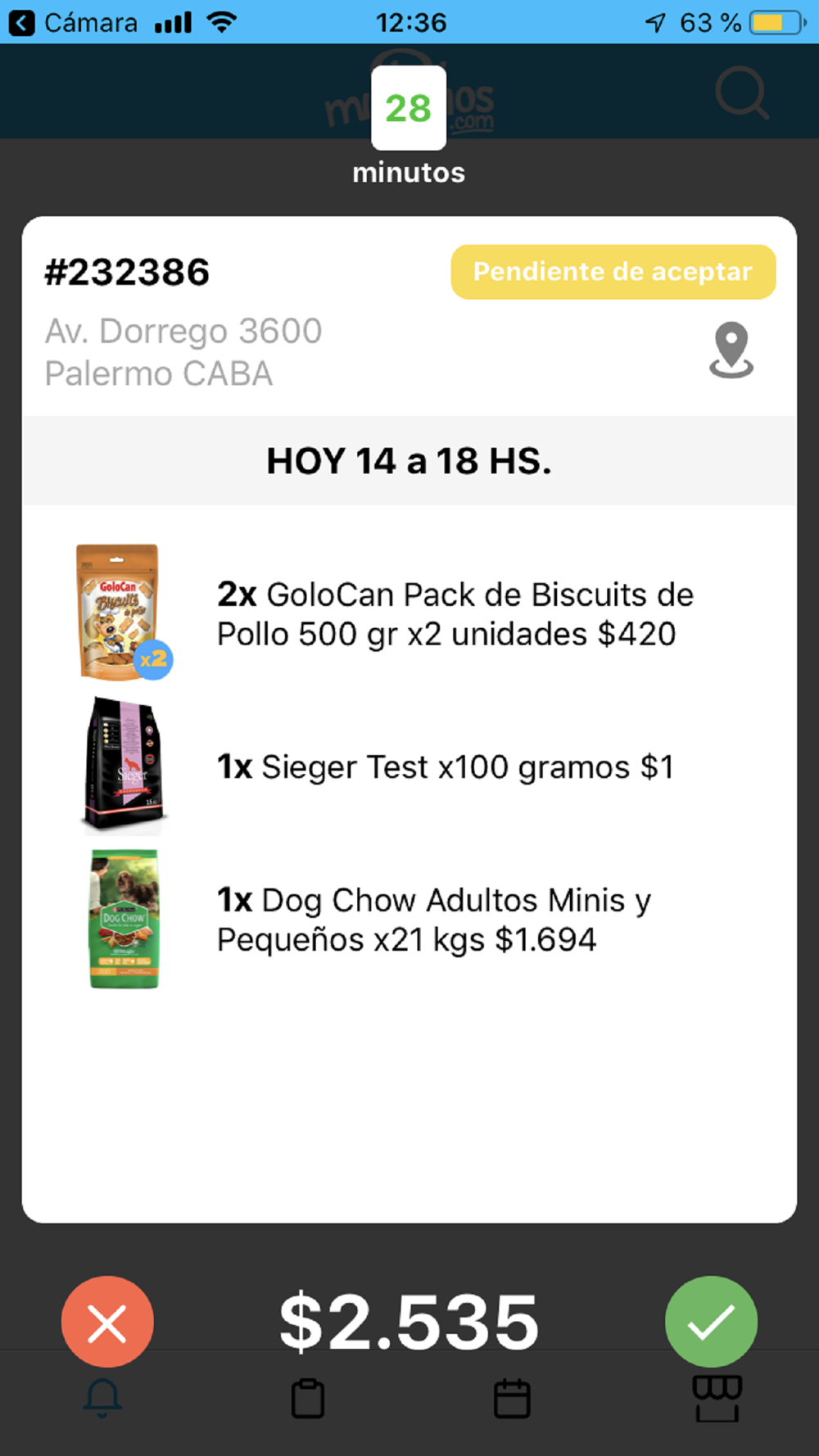Screen dimensions: 819x1456
Task: Switch to the calendar tab
Action: 512,1399
